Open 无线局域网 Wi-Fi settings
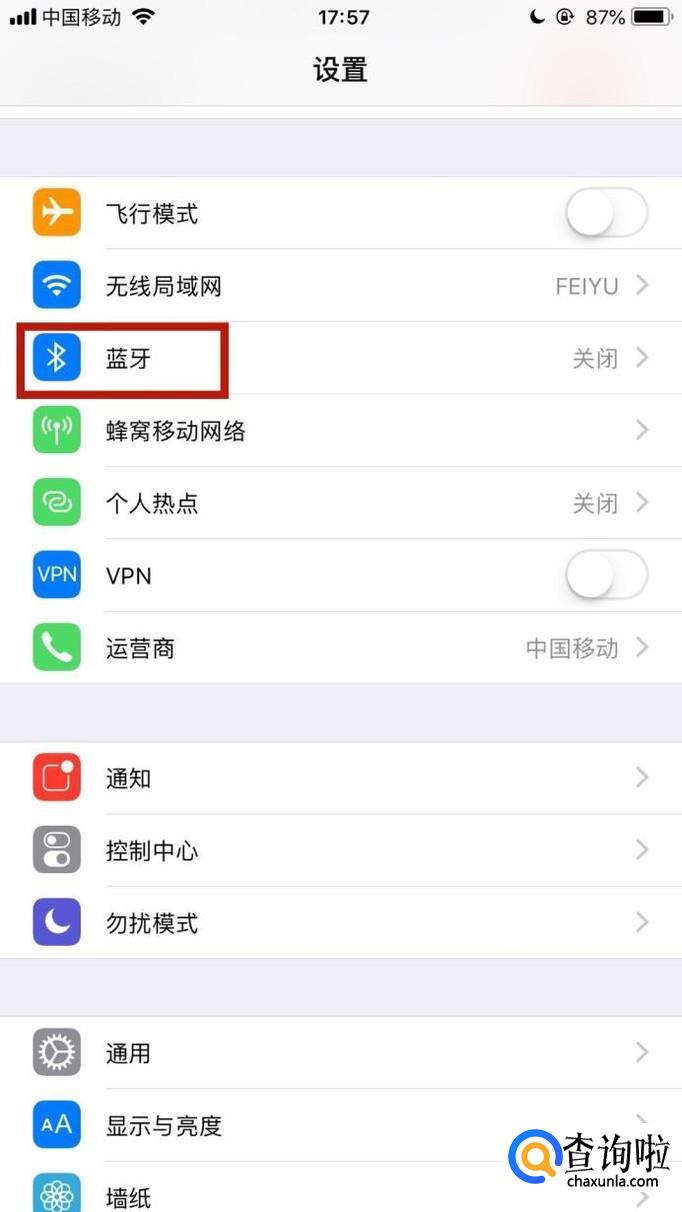Screen dimensions: 682x1212 (x=340, y=287)
